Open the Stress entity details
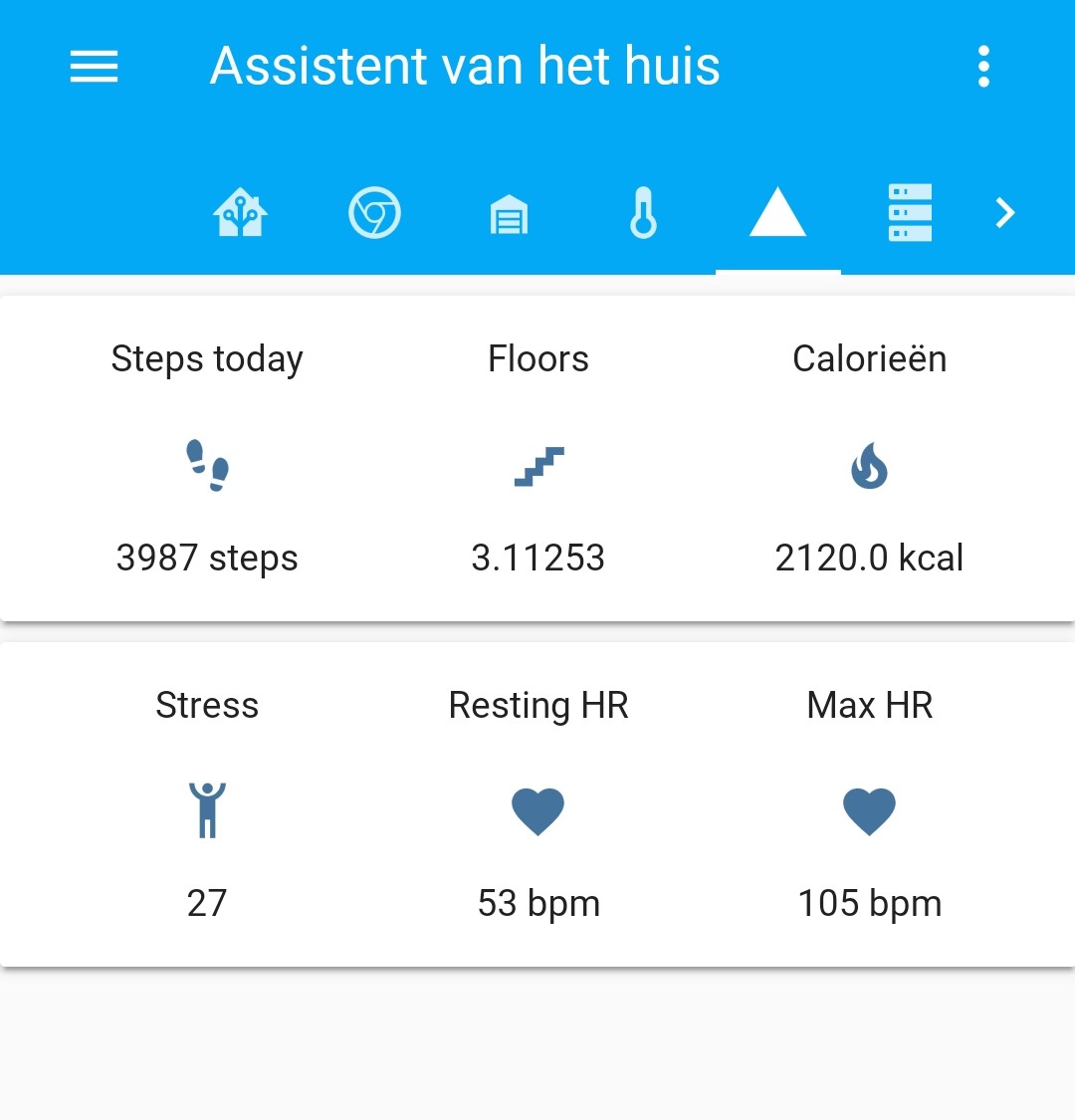The height and width of the screenshot is (1120, 1075). pos(207,810)
